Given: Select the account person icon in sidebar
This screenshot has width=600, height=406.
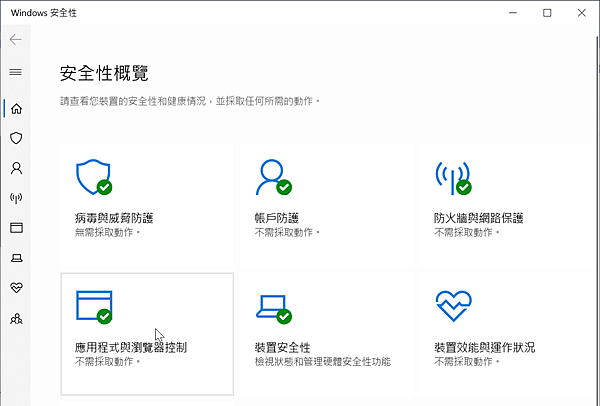Looking at the screenshot, I should (x=15, y=168).
